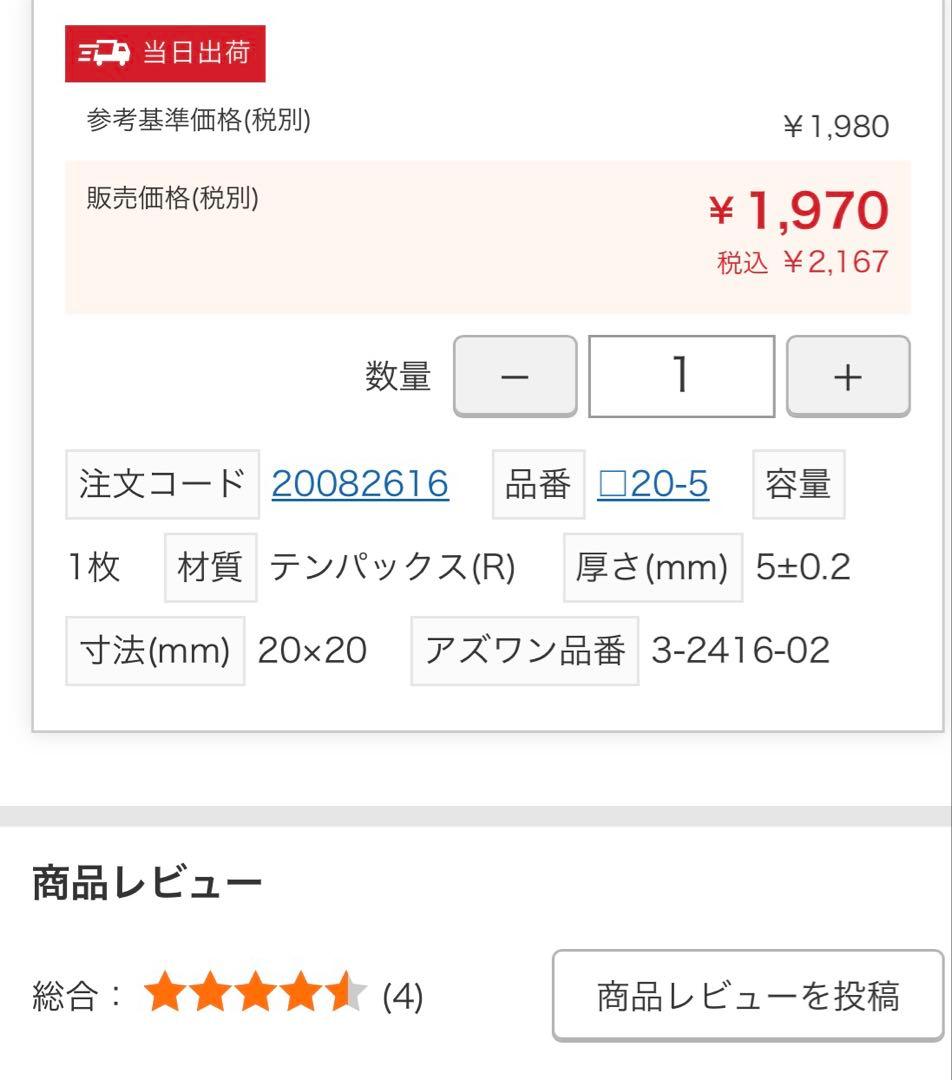952x1080 pixels.
Task: Open part number □20-5 link
Action: 653,484
